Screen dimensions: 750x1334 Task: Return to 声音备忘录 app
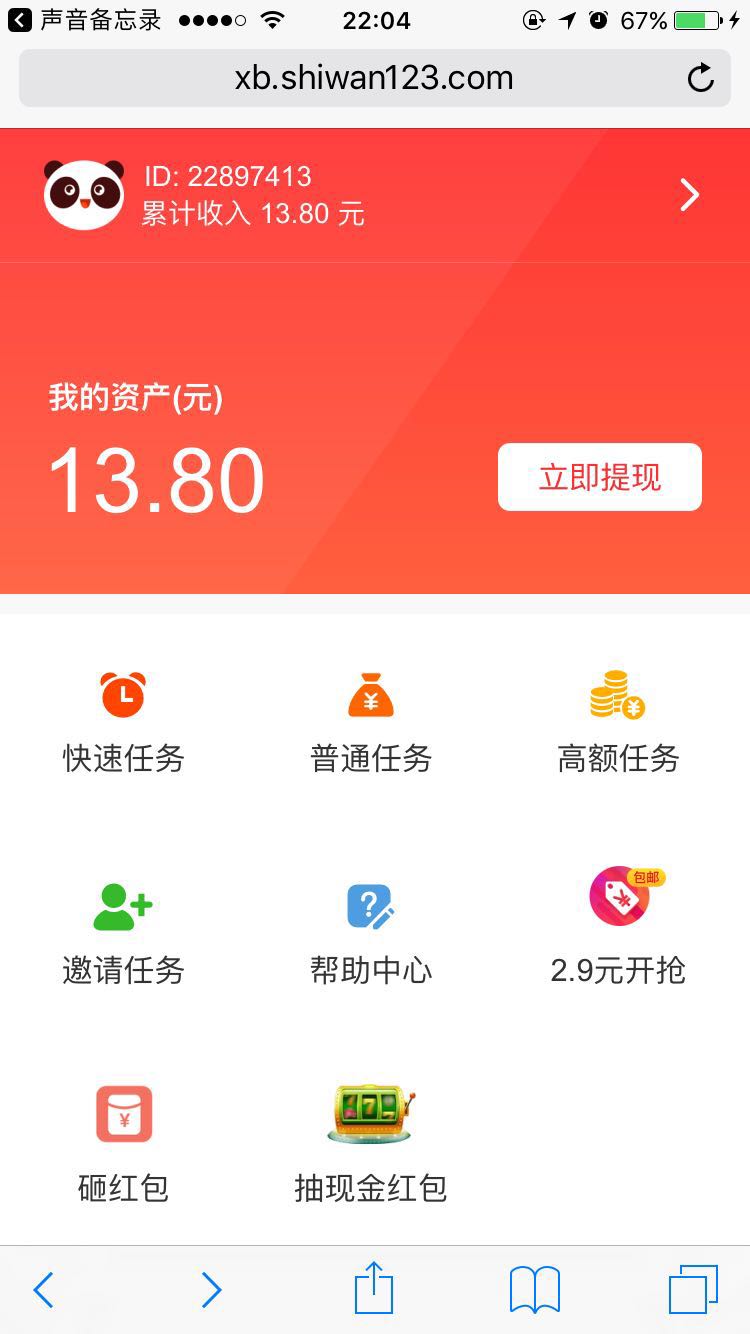(x=85, y=20)
